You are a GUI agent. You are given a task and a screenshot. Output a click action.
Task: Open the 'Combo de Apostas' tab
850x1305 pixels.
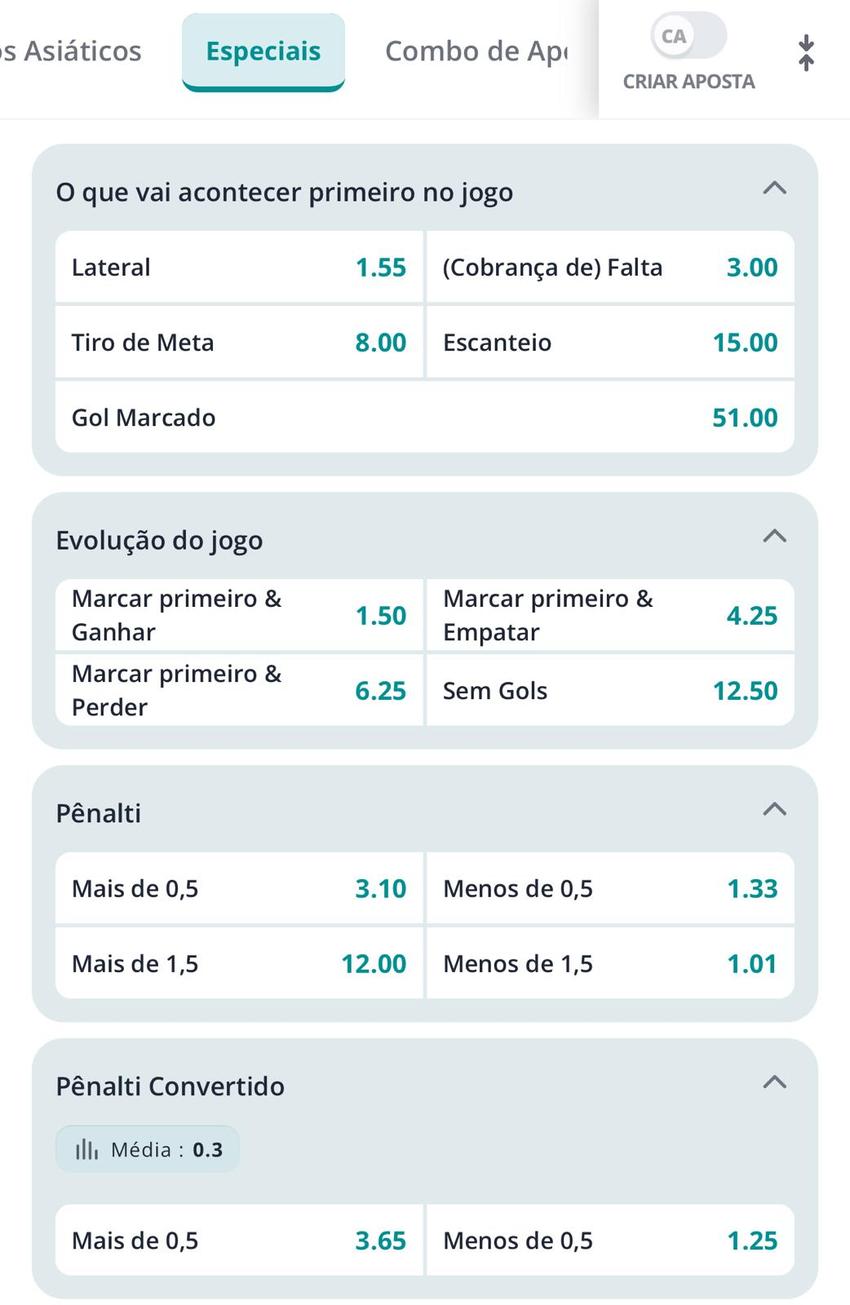tap(480, 50)
